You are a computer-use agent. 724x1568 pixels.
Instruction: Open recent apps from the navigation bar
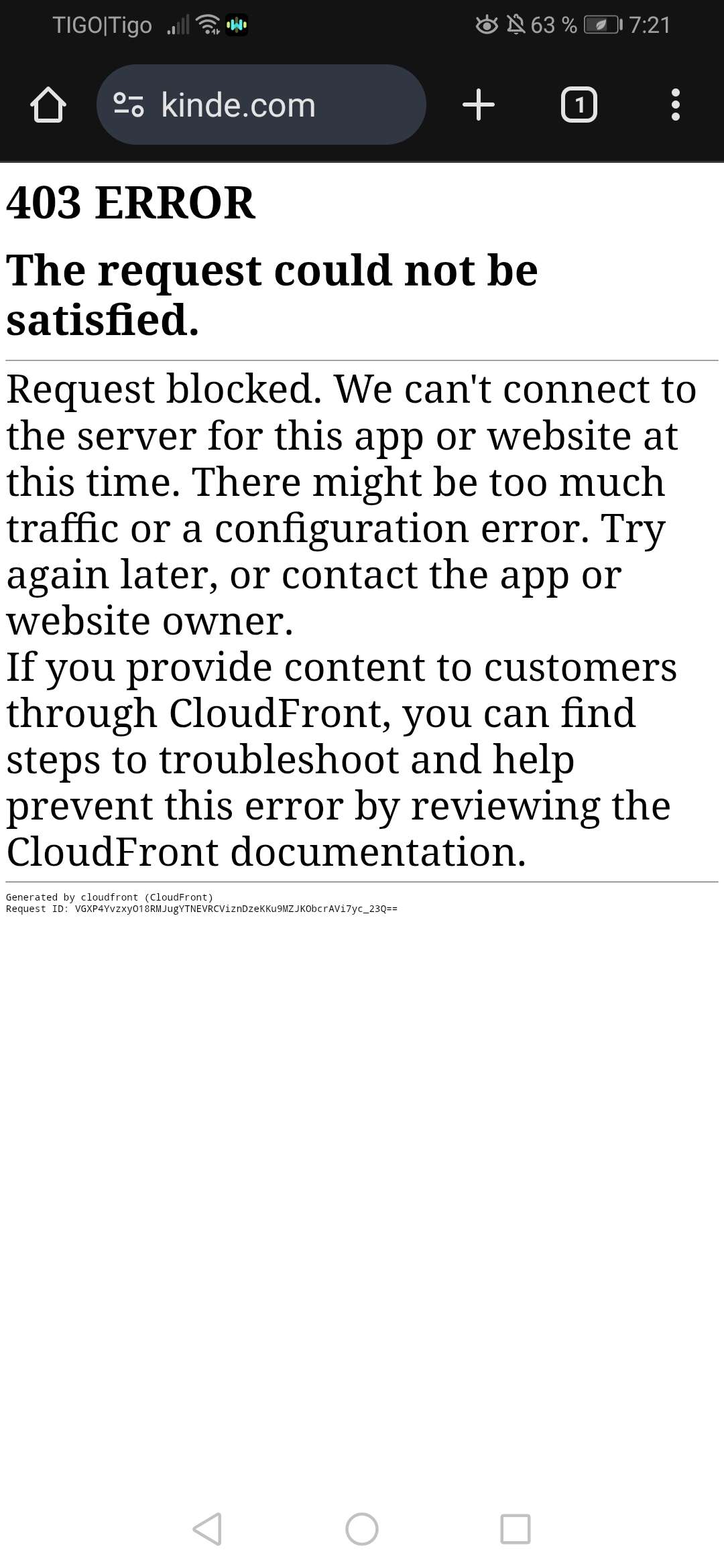click(515, 1528)
